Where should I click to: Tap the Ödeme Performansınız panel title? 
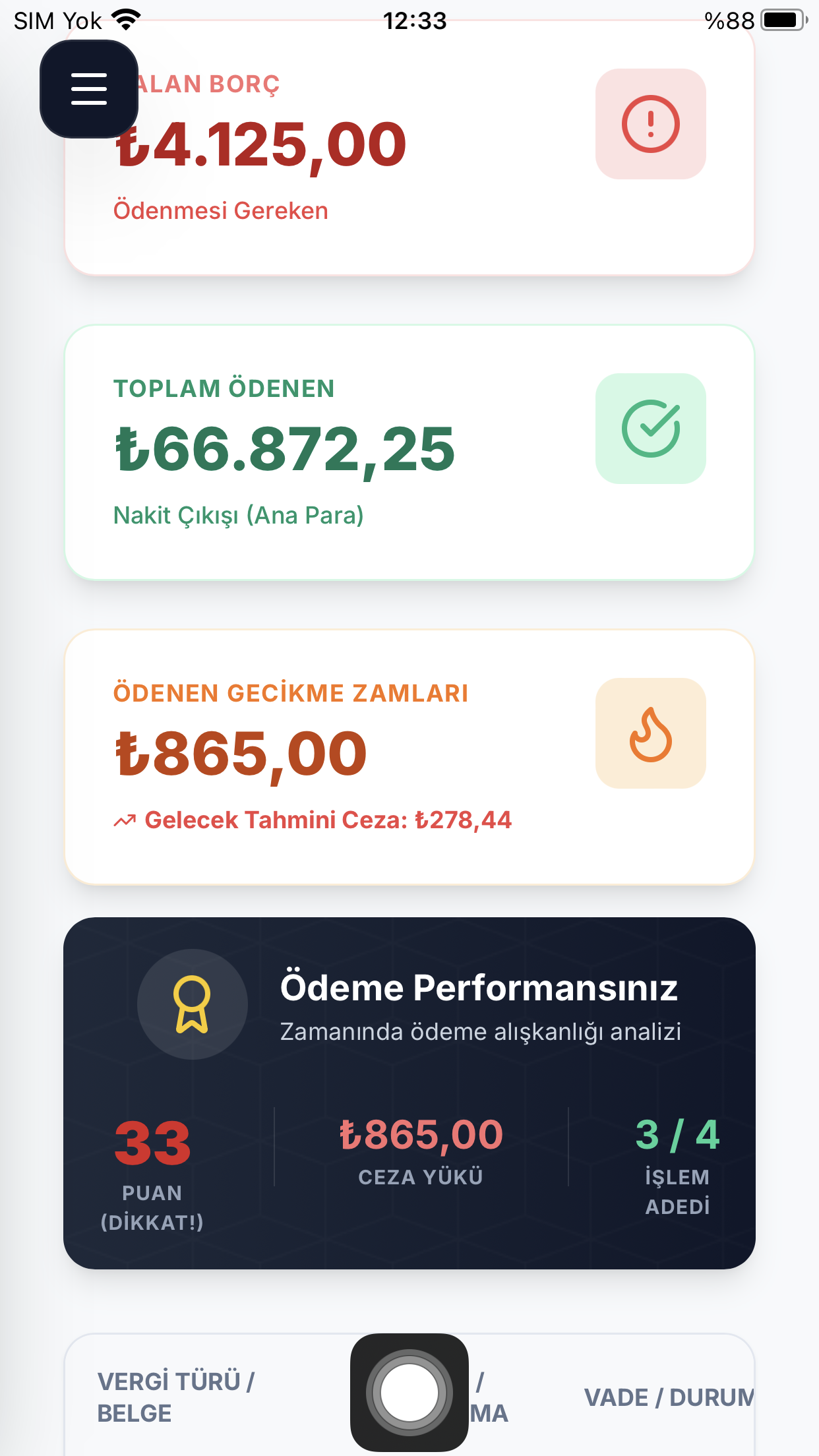click(479, 986)
